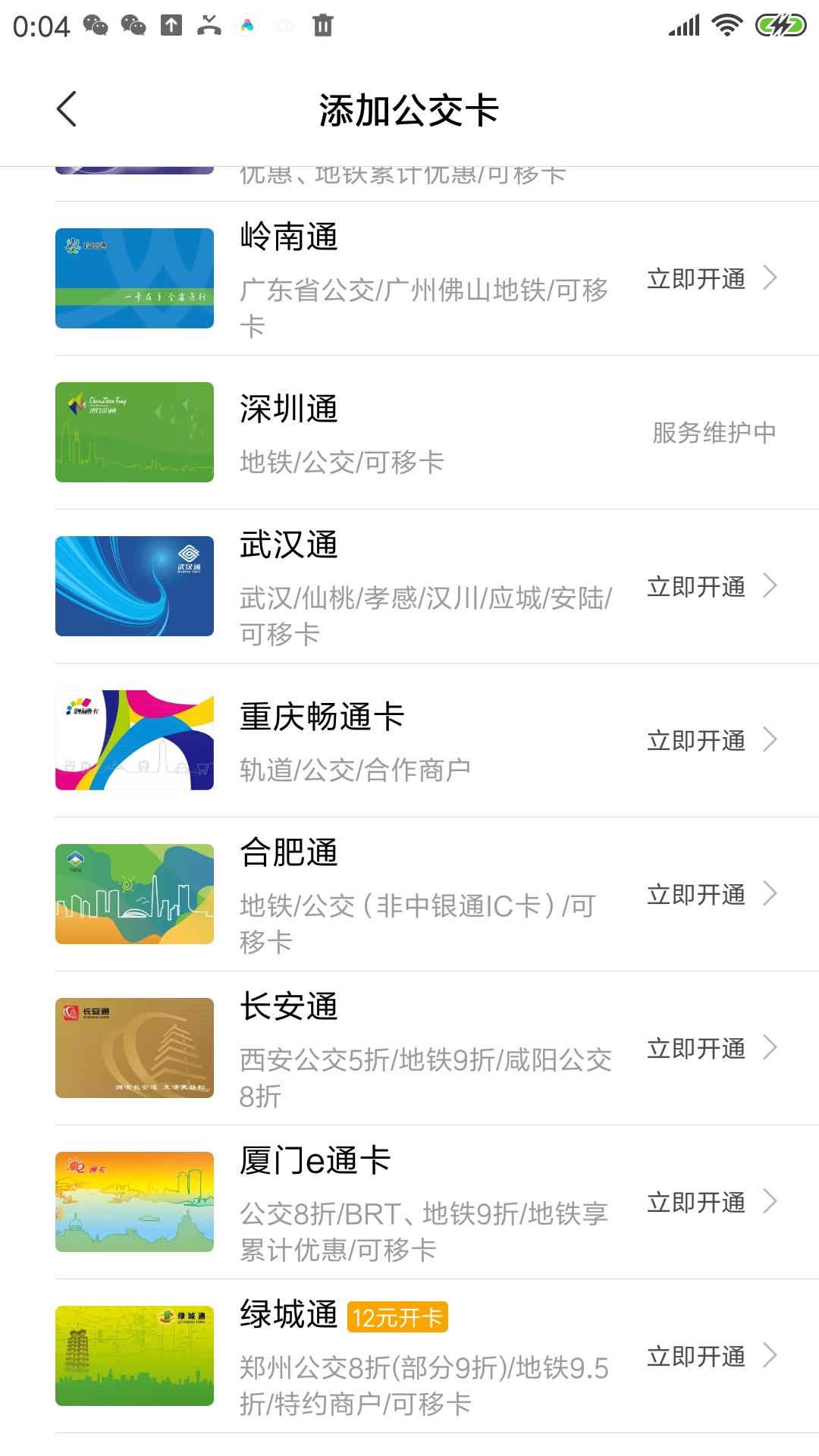The image size is (819, 1456).
Task: Tap the orange 12元开卡 badge
Action: click(397, 1316)
